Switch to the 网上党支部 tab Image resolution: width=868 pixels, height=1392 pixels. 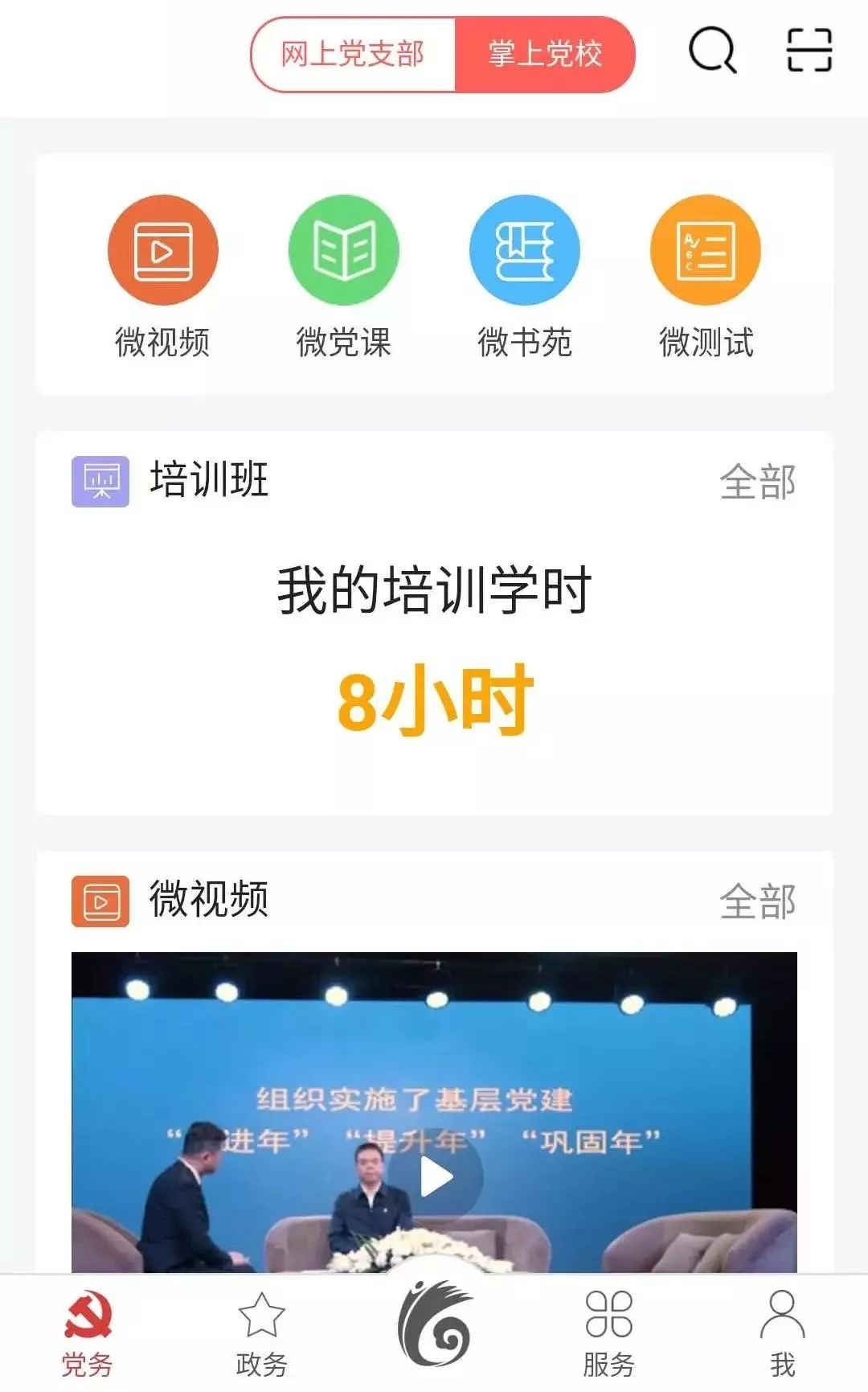tap(353, 55)
